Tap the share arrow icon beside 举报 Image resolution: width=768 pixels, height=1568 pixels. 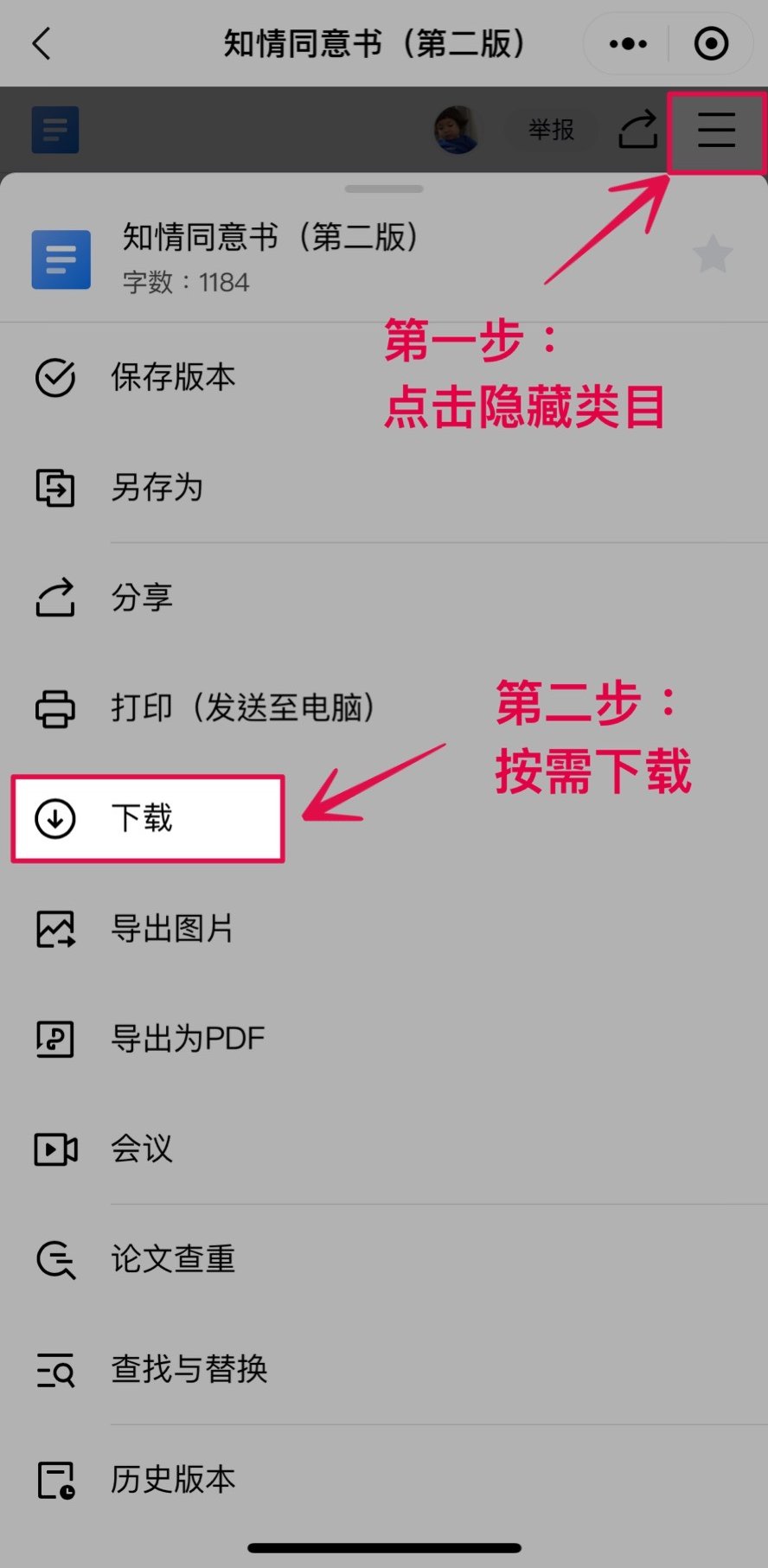[638, 131]
